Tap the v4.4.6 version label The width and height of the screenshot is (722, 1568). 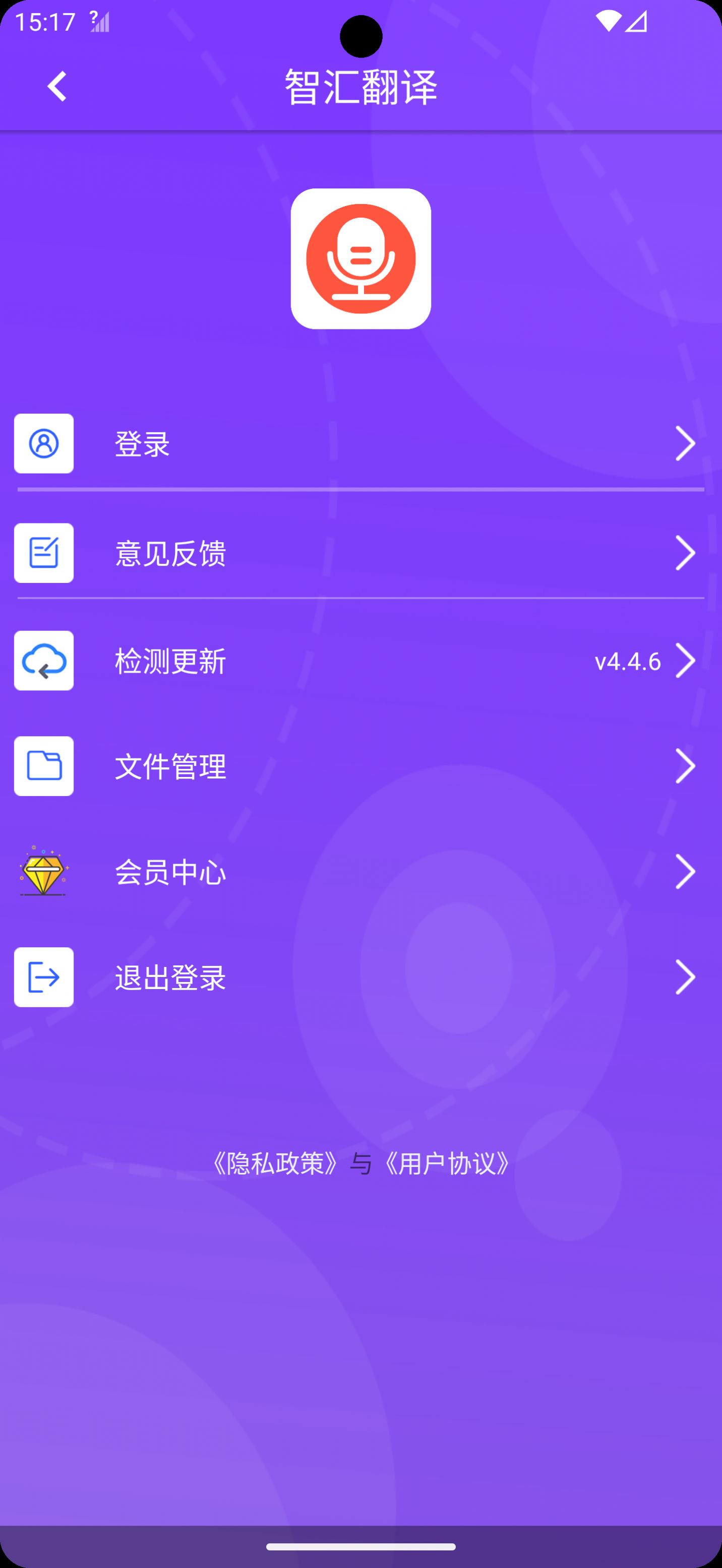628,661
